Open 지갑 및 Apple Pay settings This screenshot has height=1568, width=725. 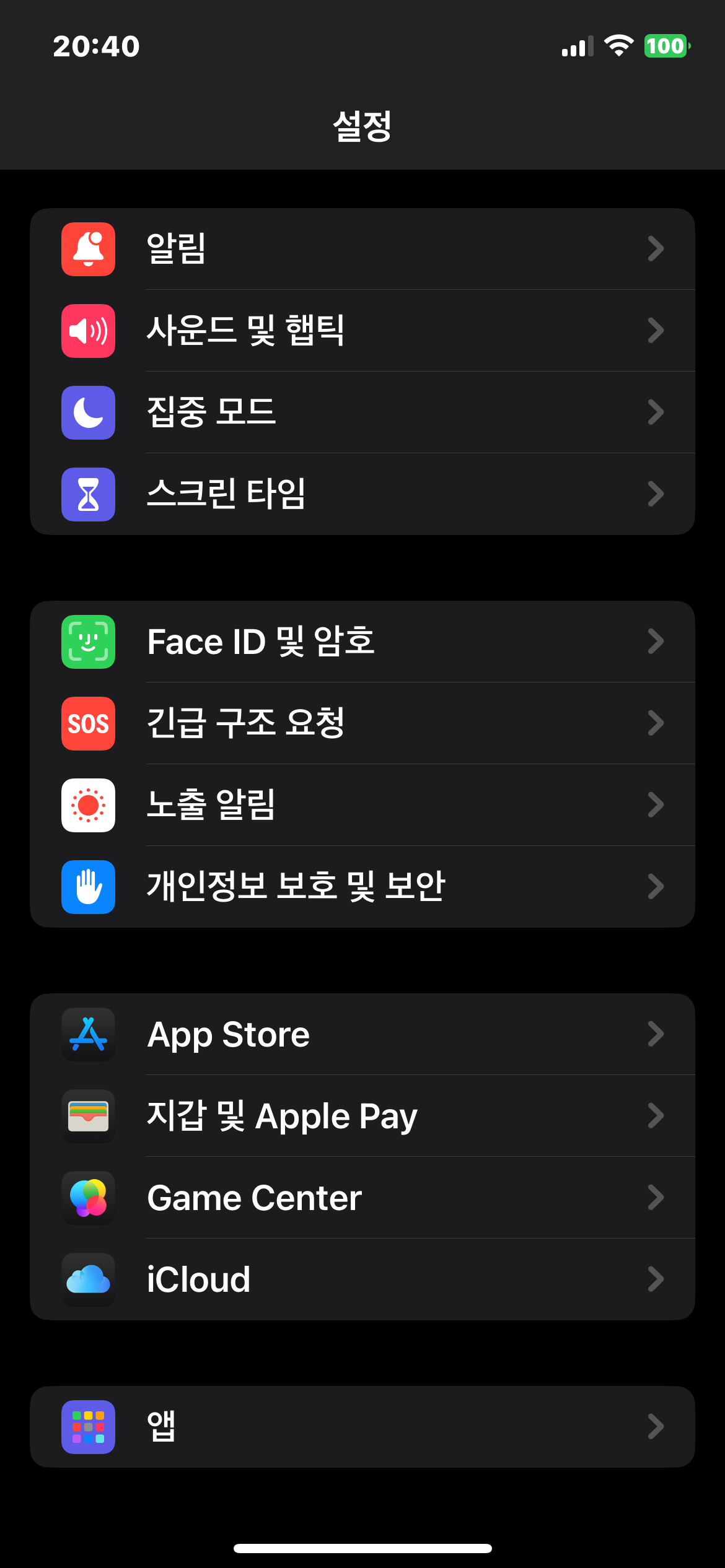coord(362,1116)
